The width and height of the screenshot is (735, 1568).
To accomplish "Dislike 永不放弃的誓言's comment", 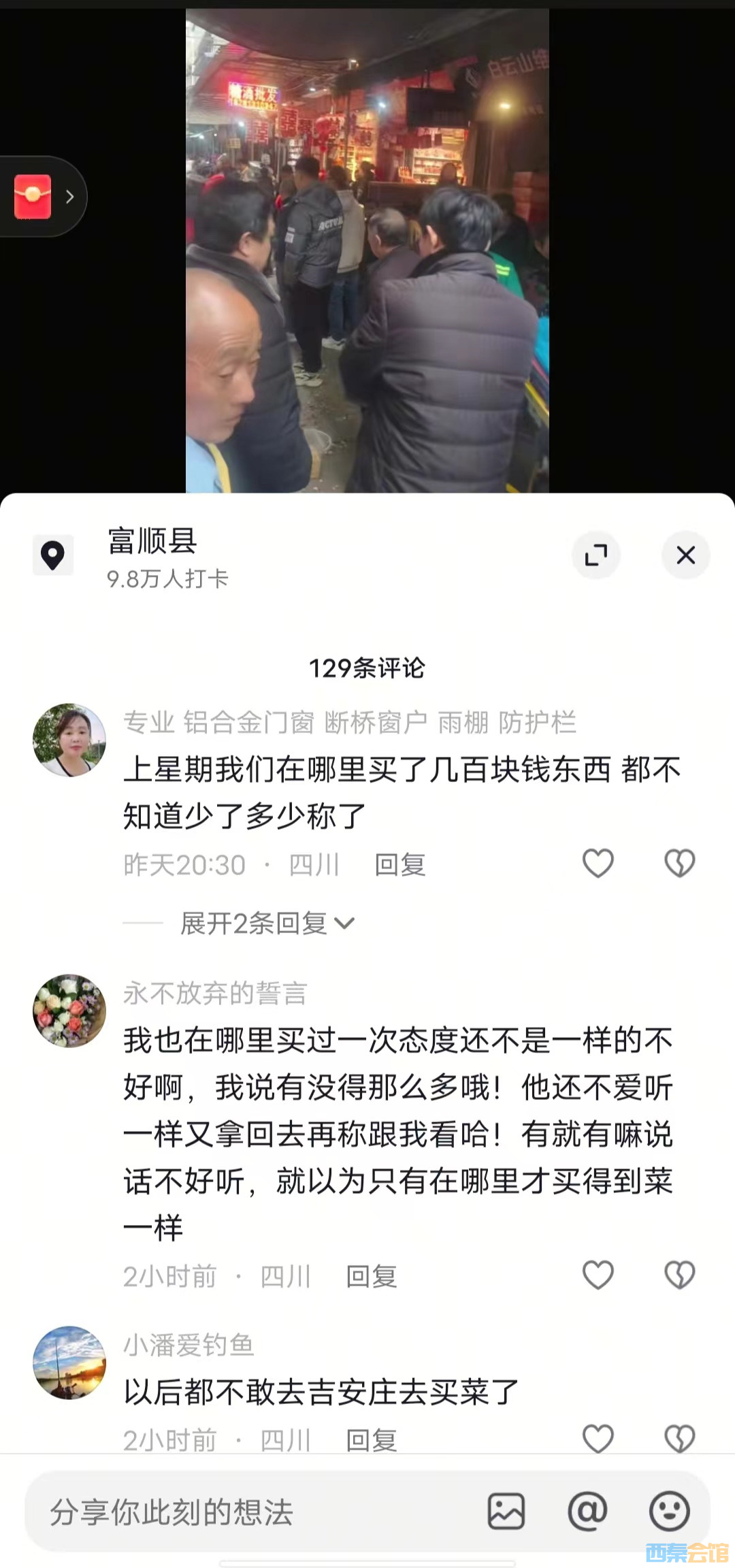I will point(679,1275).
